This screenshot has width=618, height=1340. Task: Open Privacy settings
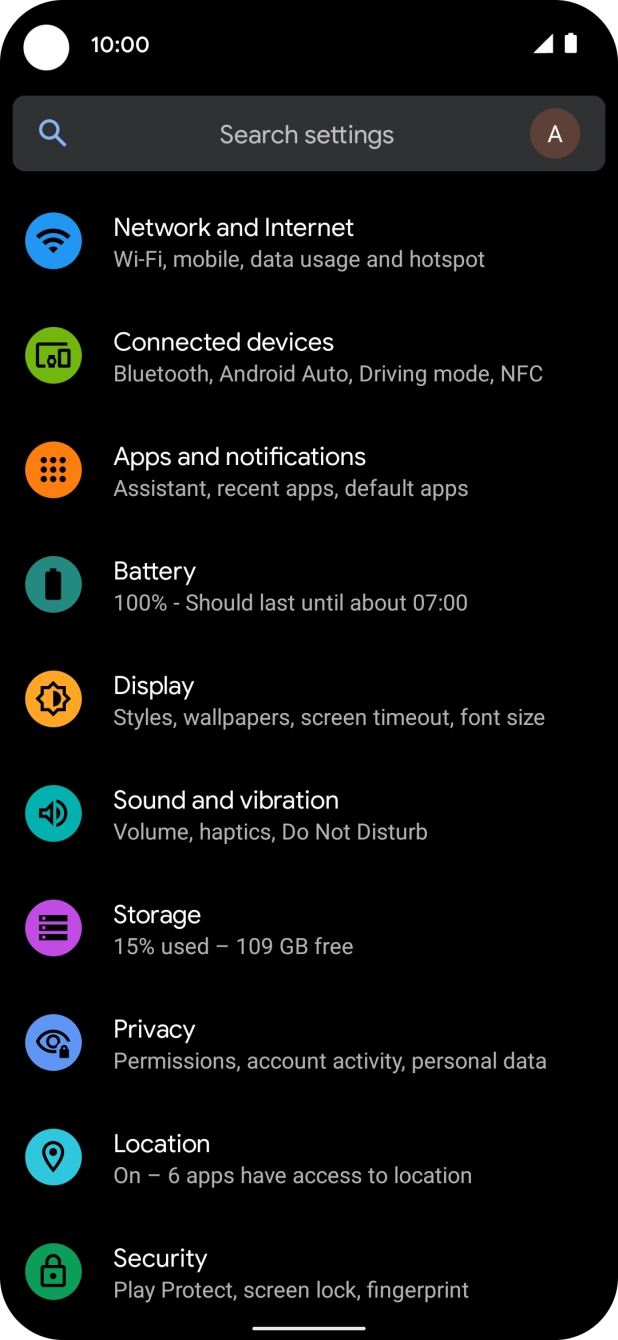[309, 1044]
